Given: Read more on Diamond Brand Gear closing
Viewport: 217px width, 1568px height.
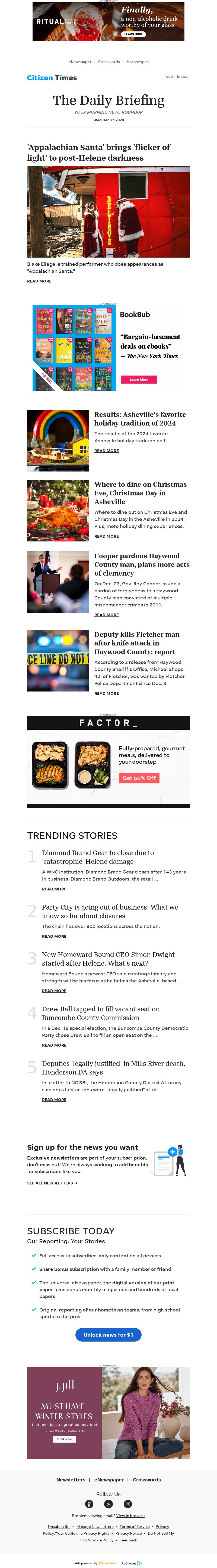Looking at the screenshot, I should tap(54, 889).
